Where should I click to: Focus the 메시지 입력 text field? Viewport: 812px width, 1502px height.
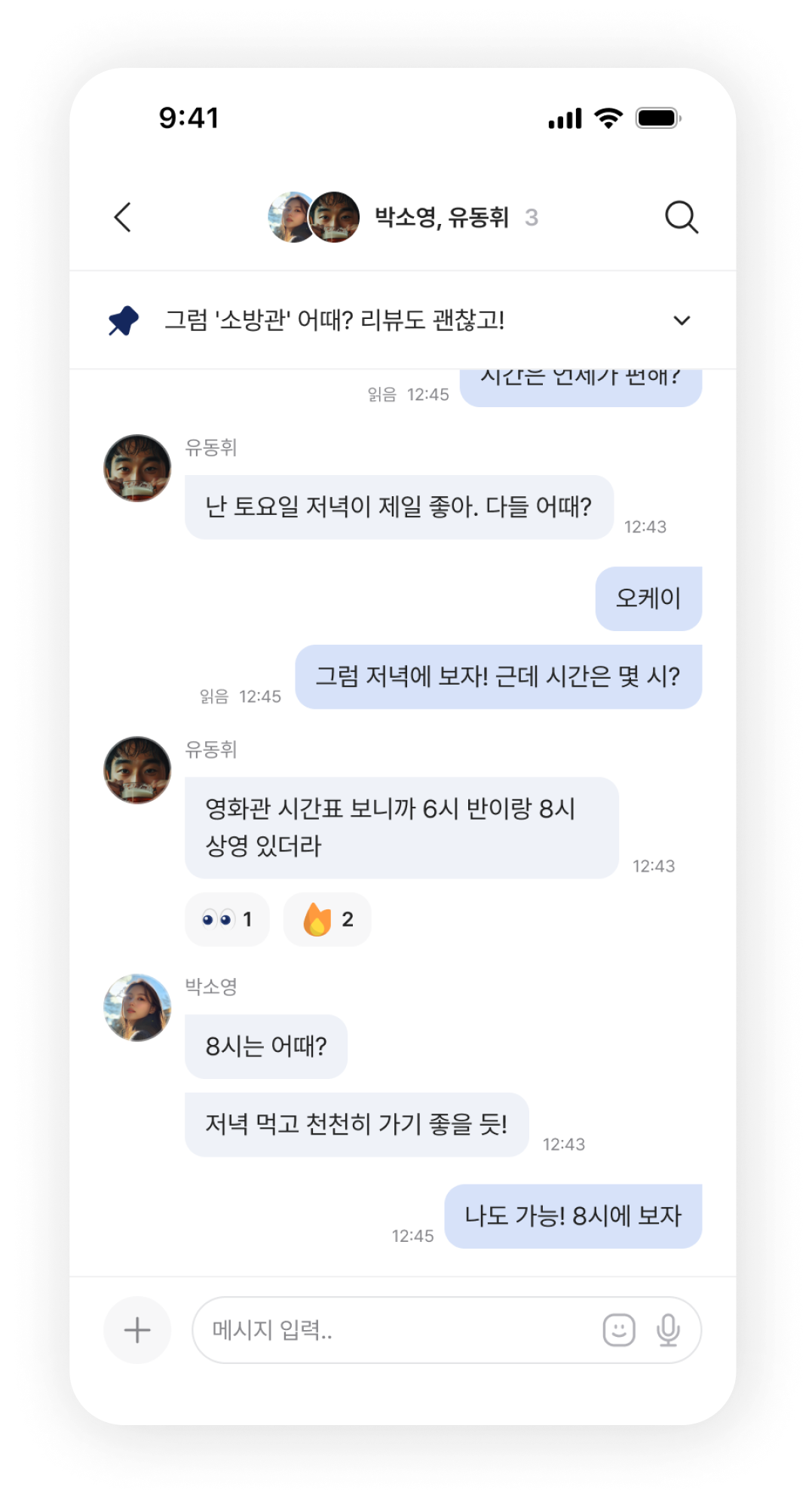point(392,1330)
